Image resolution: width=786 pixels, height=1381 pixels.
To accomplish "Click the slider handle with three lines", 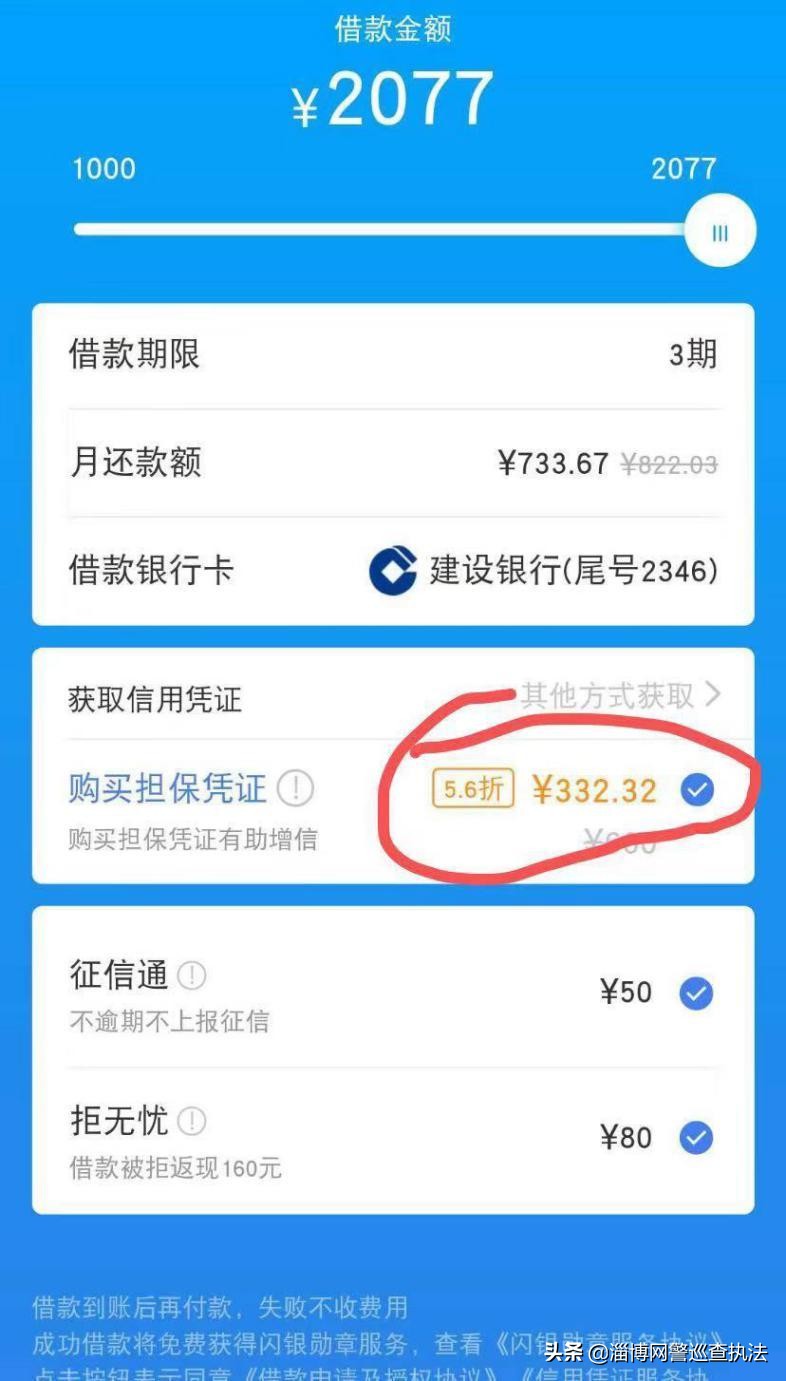I will tap(720, 231).
